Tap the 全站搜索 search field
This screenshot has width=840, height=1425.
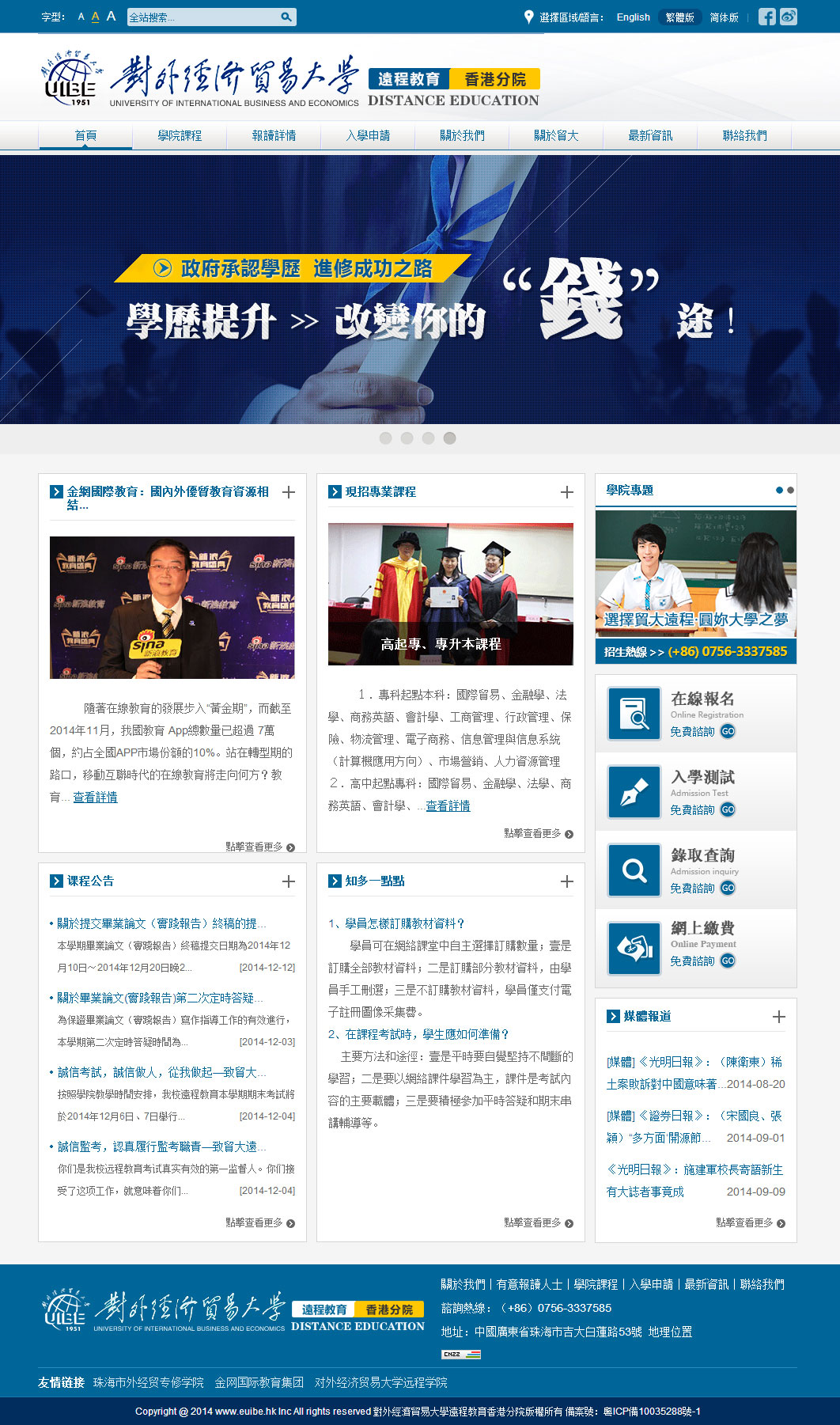[x=202, y=17]
